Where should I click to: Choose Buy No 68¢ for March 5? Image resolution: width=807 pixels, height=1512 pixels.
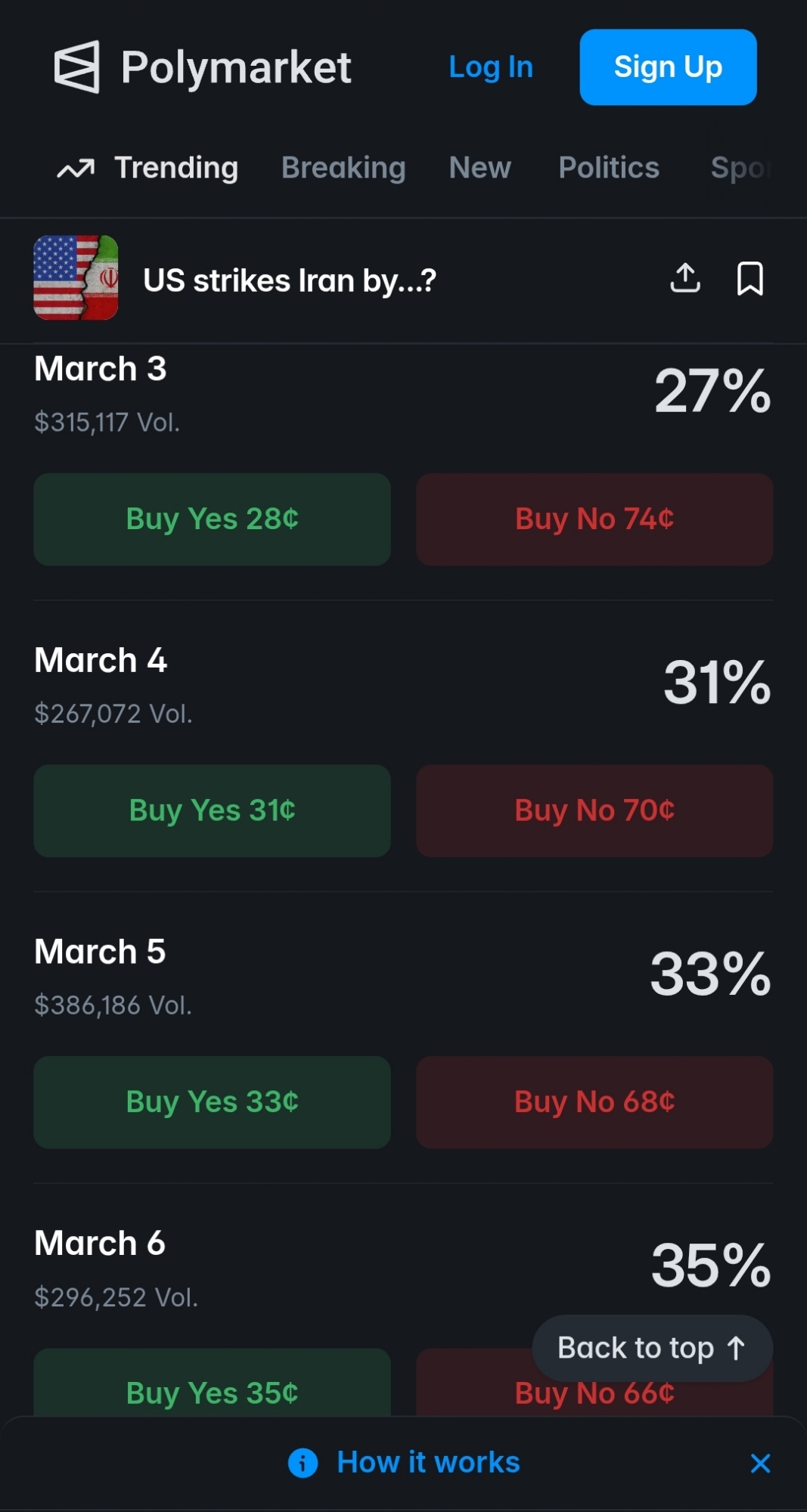pos(594,1102)
